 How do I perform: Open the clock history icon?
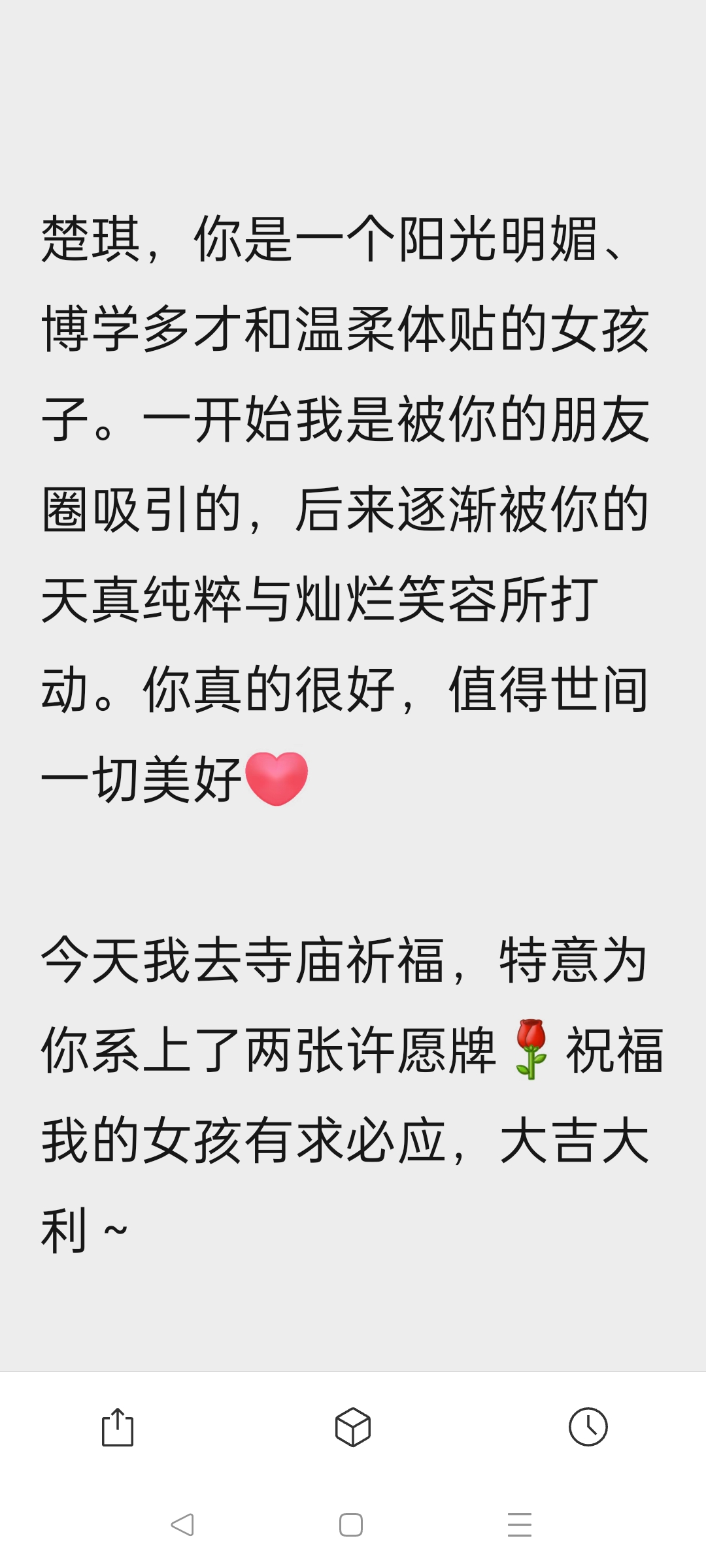click(588, 1427)
